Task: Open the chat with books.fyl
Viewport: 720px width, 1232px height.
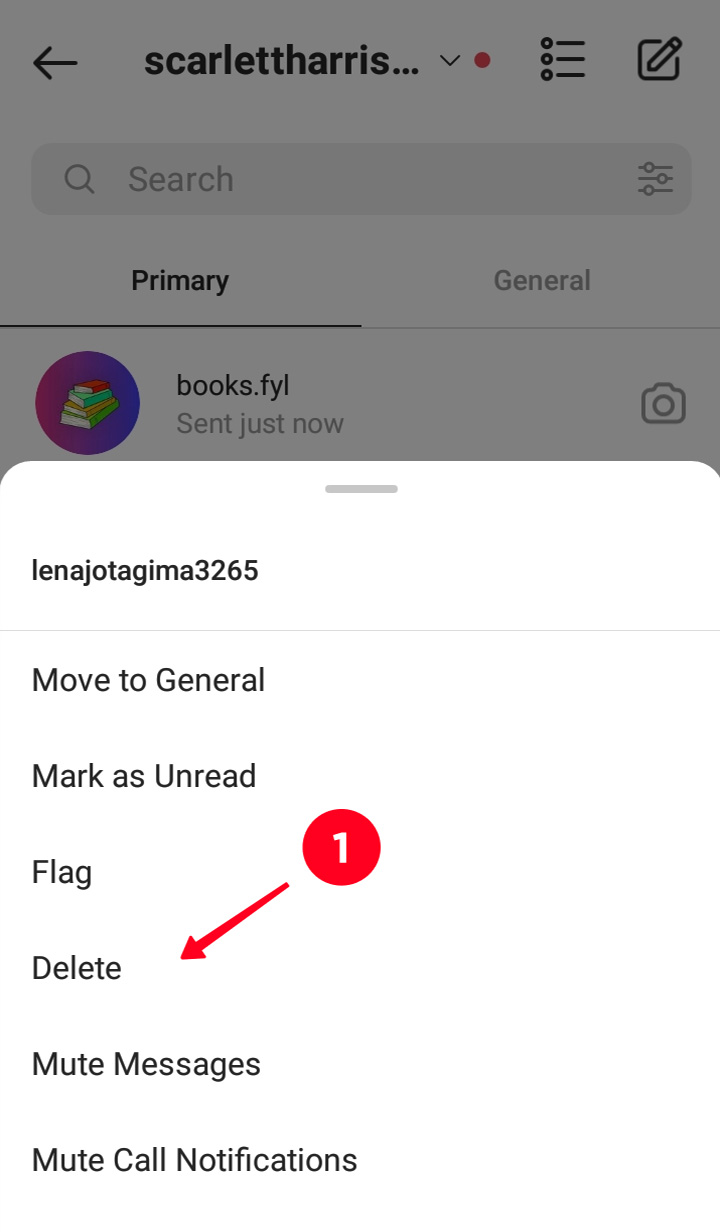Action: [x=260, y=404]
